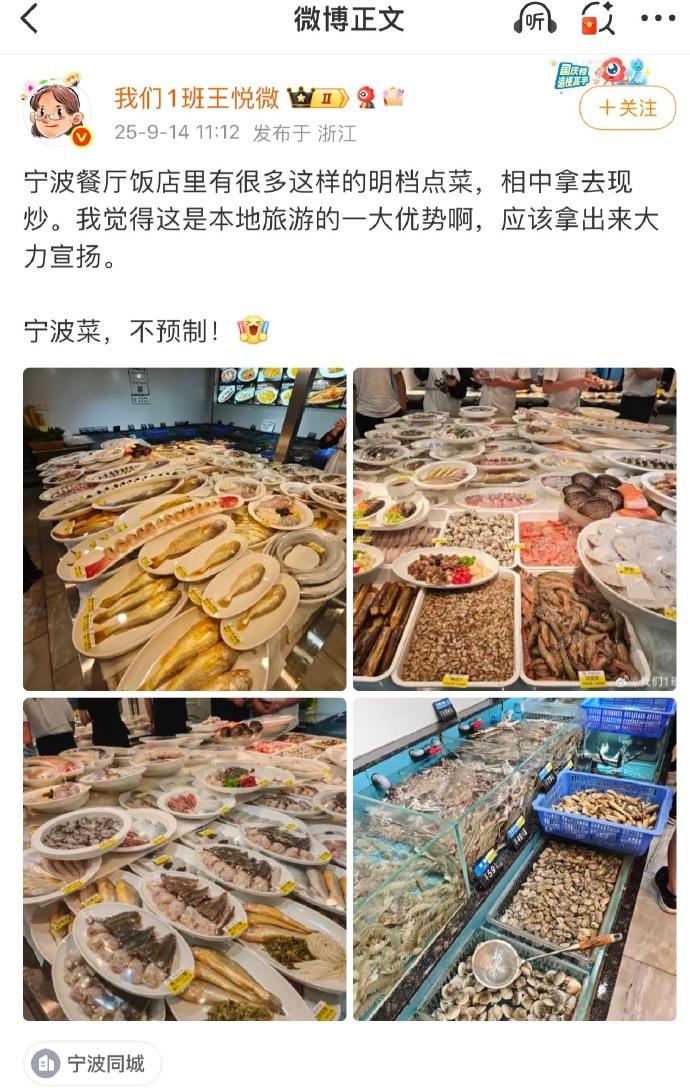The height and width of the screenshot is (1088, 690).
Task: Go back using the top-left arrow
Action: [x=30, y=18]
